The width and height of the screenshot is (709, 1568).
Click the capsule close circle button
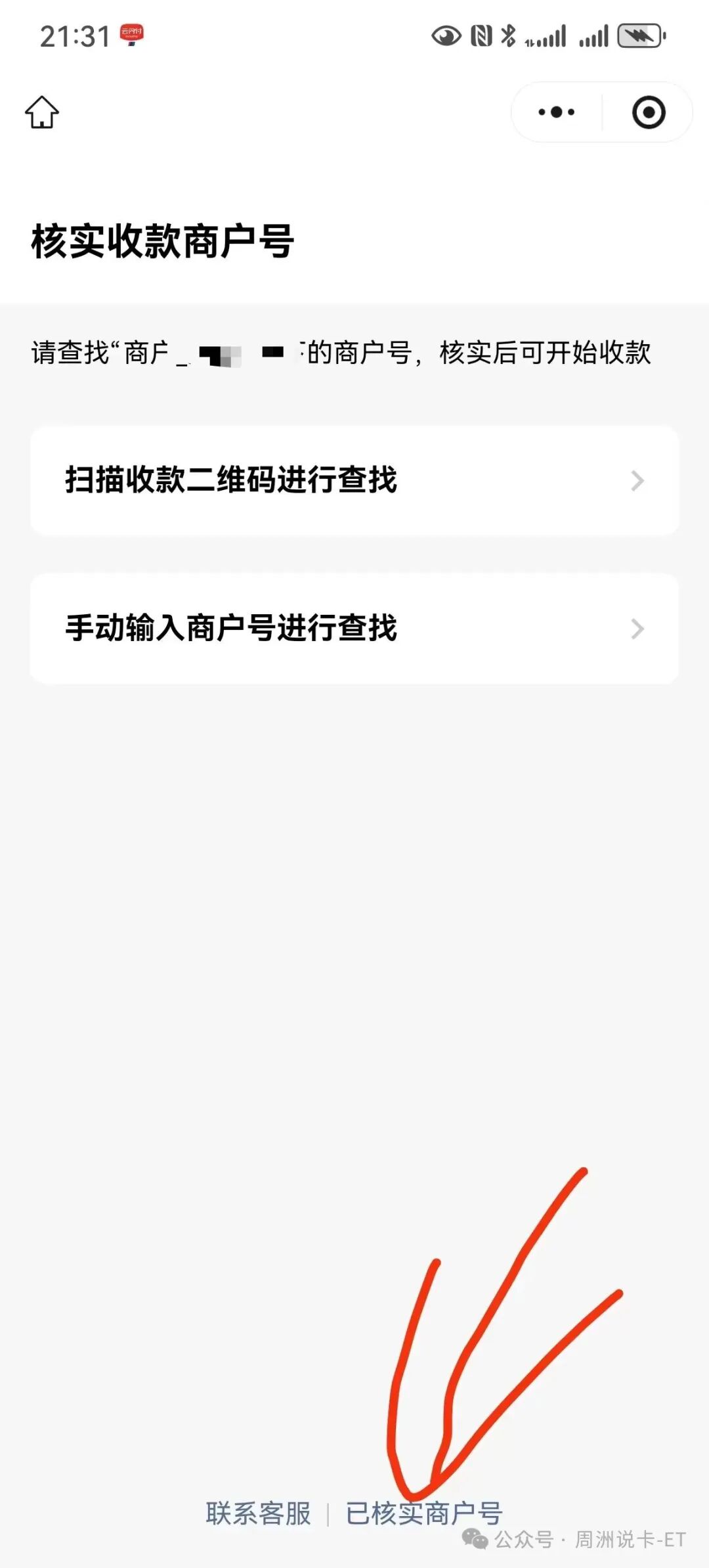[x=648, y=112]
